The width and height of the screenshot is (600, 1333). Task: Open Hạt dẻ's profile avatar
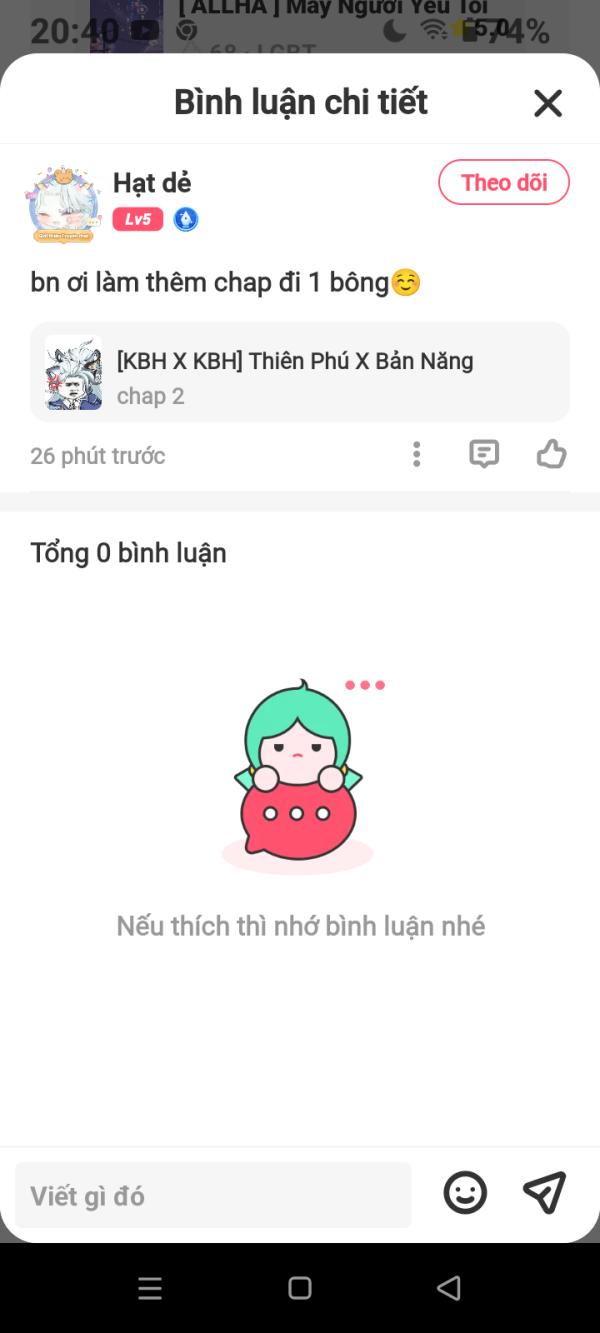point(63,205)
